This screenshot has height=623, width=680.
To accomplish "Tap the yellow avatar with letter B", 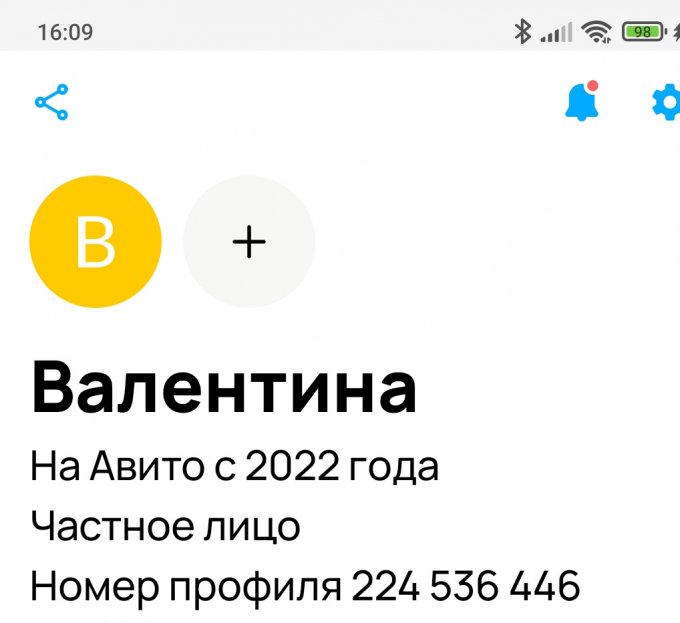I will tap(96, 241).
